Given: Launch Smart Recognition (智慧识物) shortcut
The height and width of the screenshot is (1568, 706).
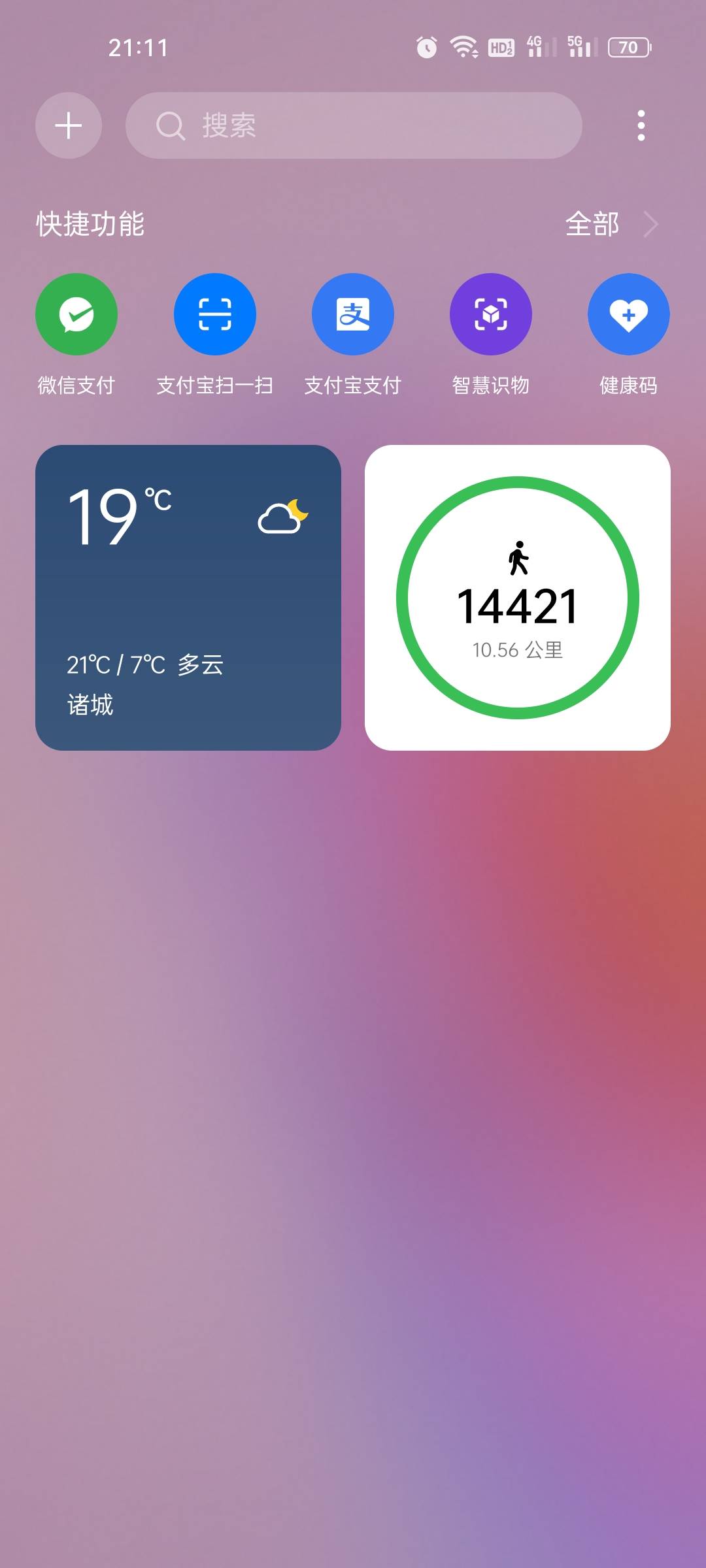Looking at the screenshot, I should pyautogui.click(x=491, y=314).
